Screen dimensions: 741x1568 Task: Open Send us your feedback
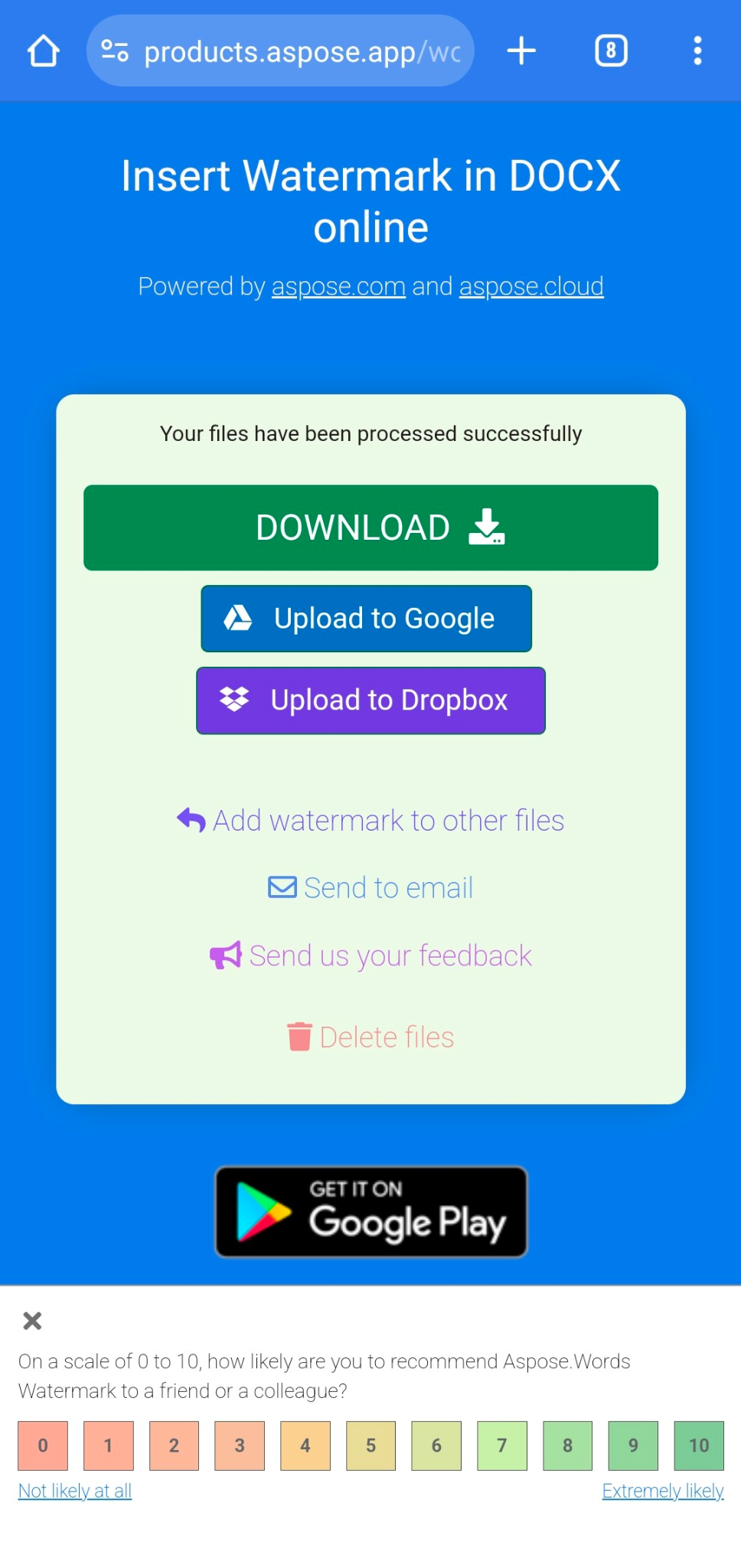click(x=370, y=956)
